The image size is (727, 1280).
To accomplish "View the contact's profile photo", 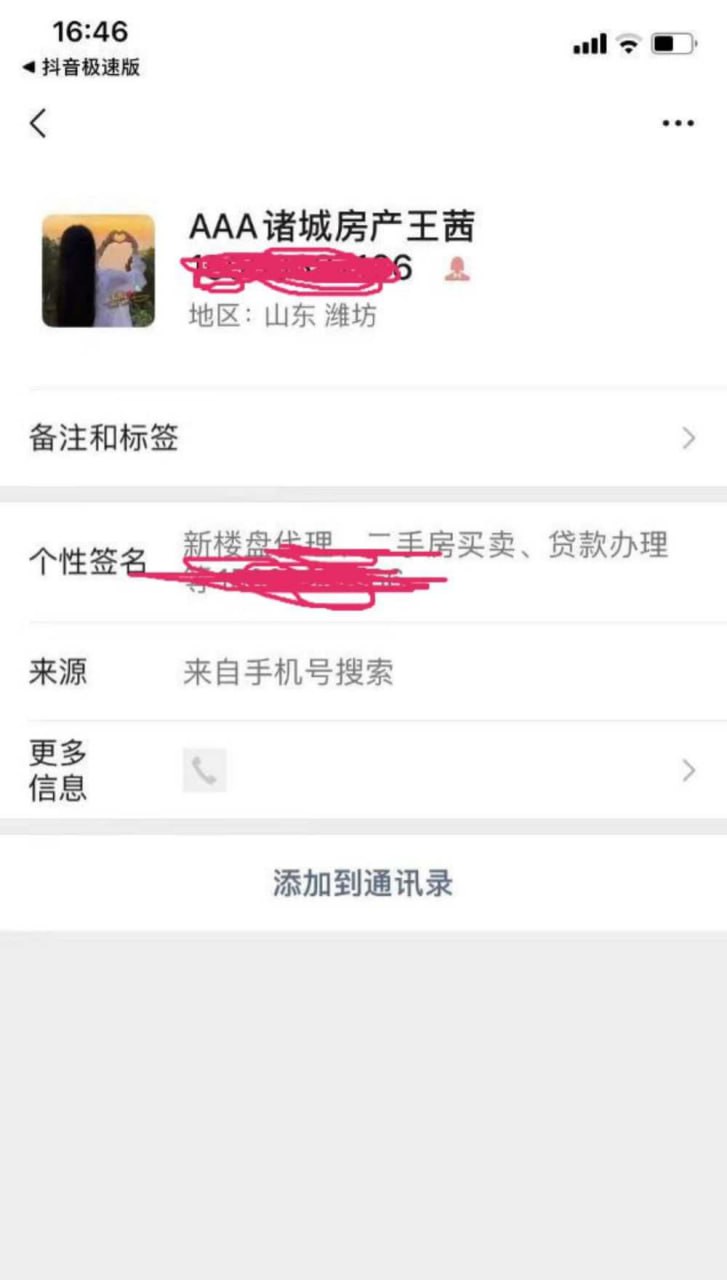I will point(98,271).
